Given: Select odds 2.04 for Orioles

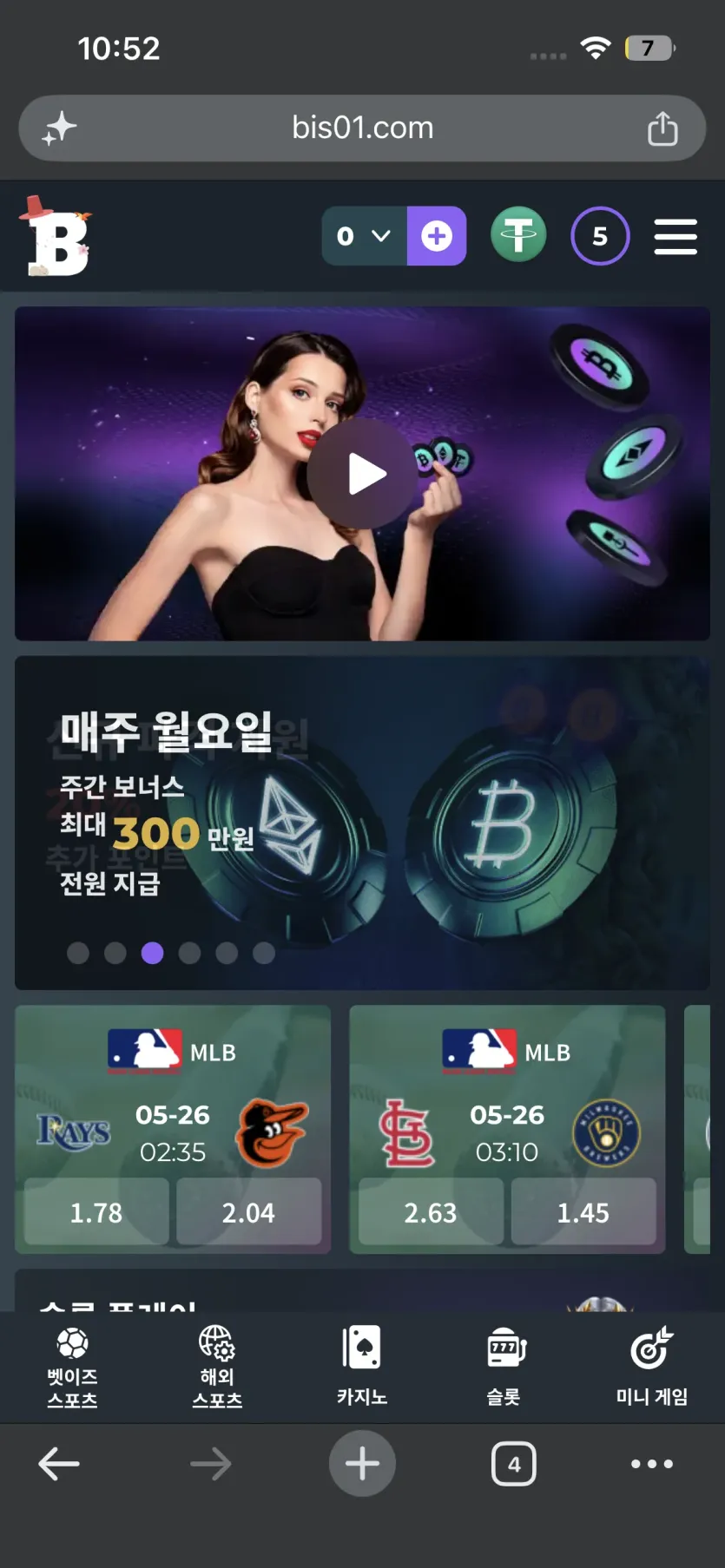Looking at the screenshot, I should [248, 1212].
